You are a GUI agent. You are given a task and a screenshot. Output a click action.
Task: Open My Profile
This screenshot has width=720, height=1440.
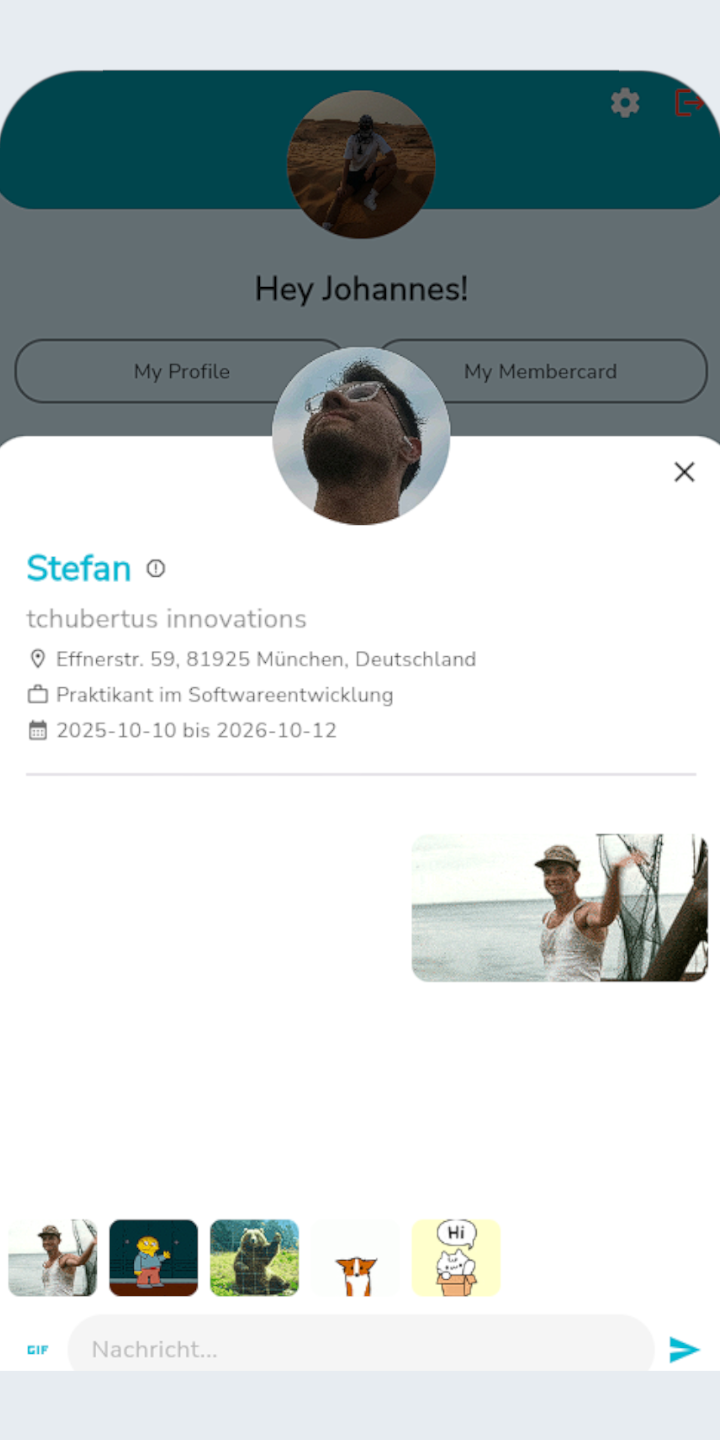tap(181, 371)
